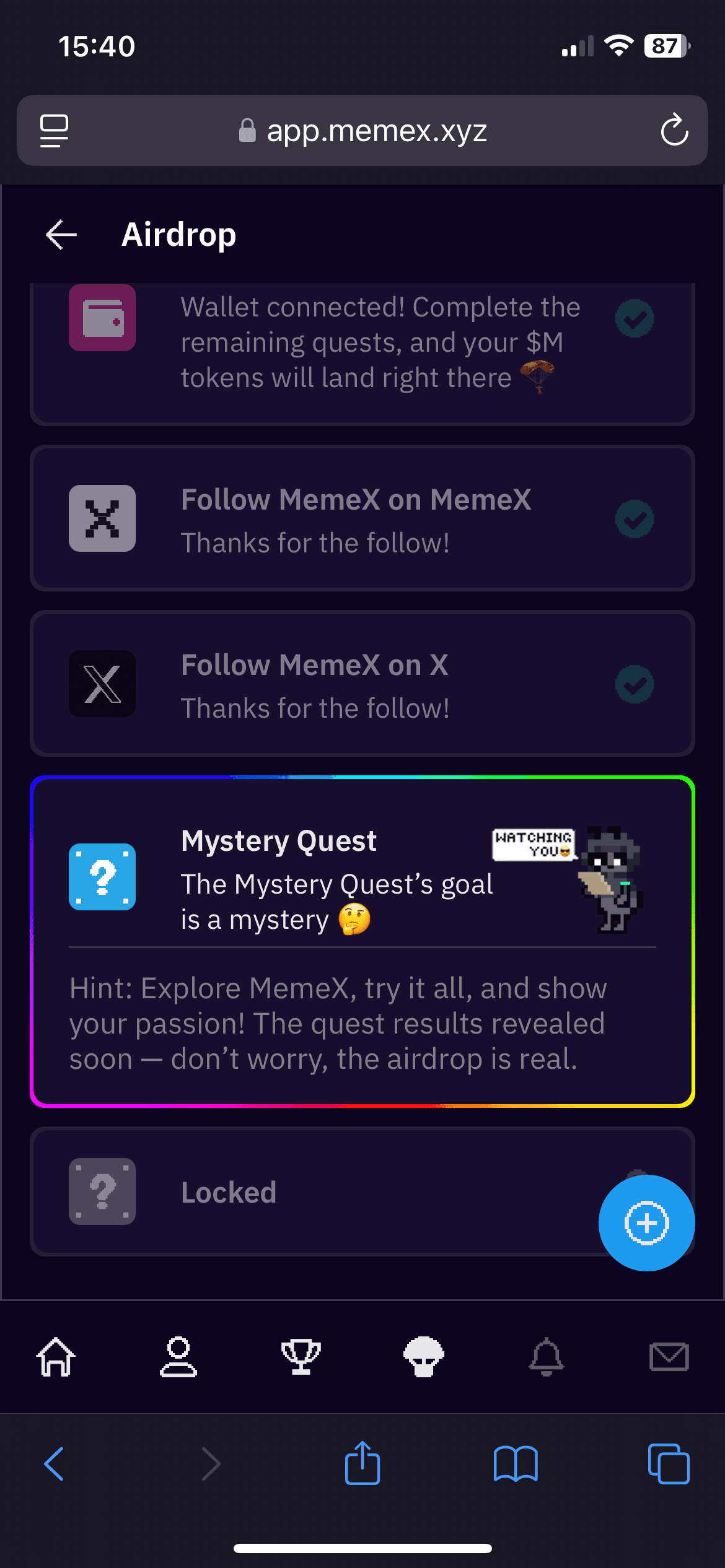Open the notifications bell tab
Viewport: 725px width, 1568px height.
(x=546, y=1356)
